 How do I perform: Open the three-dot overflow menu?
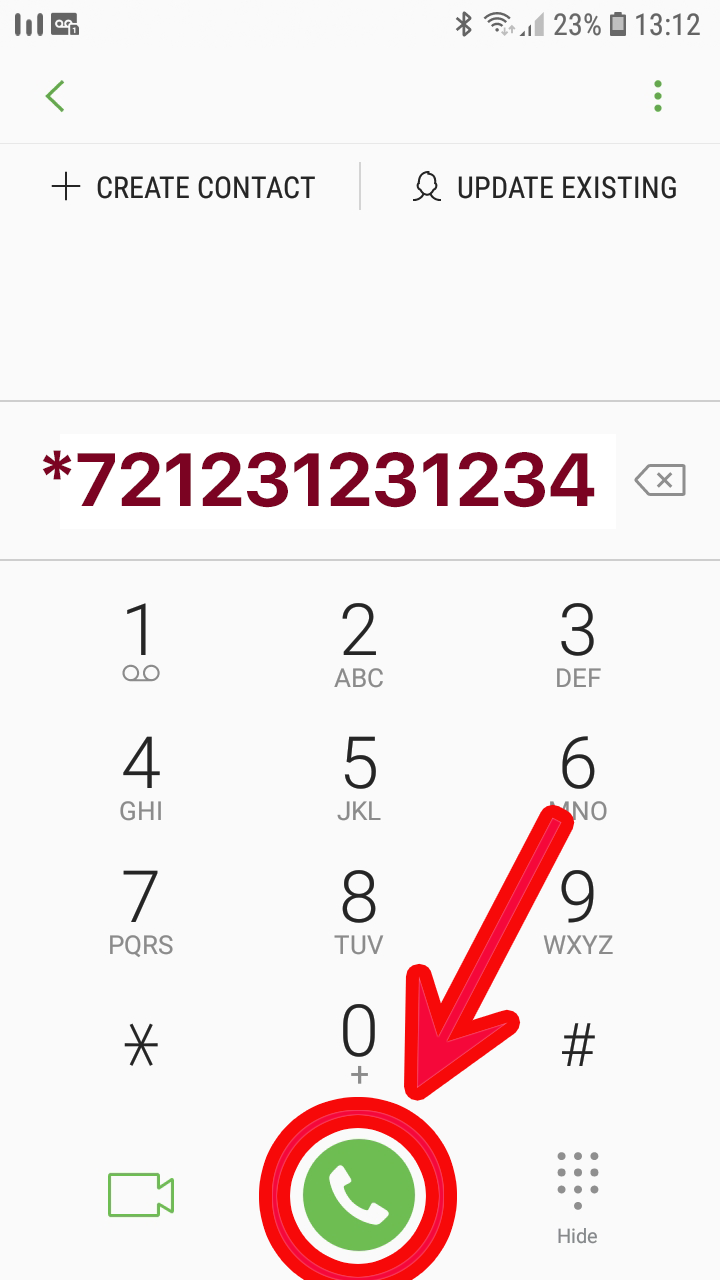(657, 96)
